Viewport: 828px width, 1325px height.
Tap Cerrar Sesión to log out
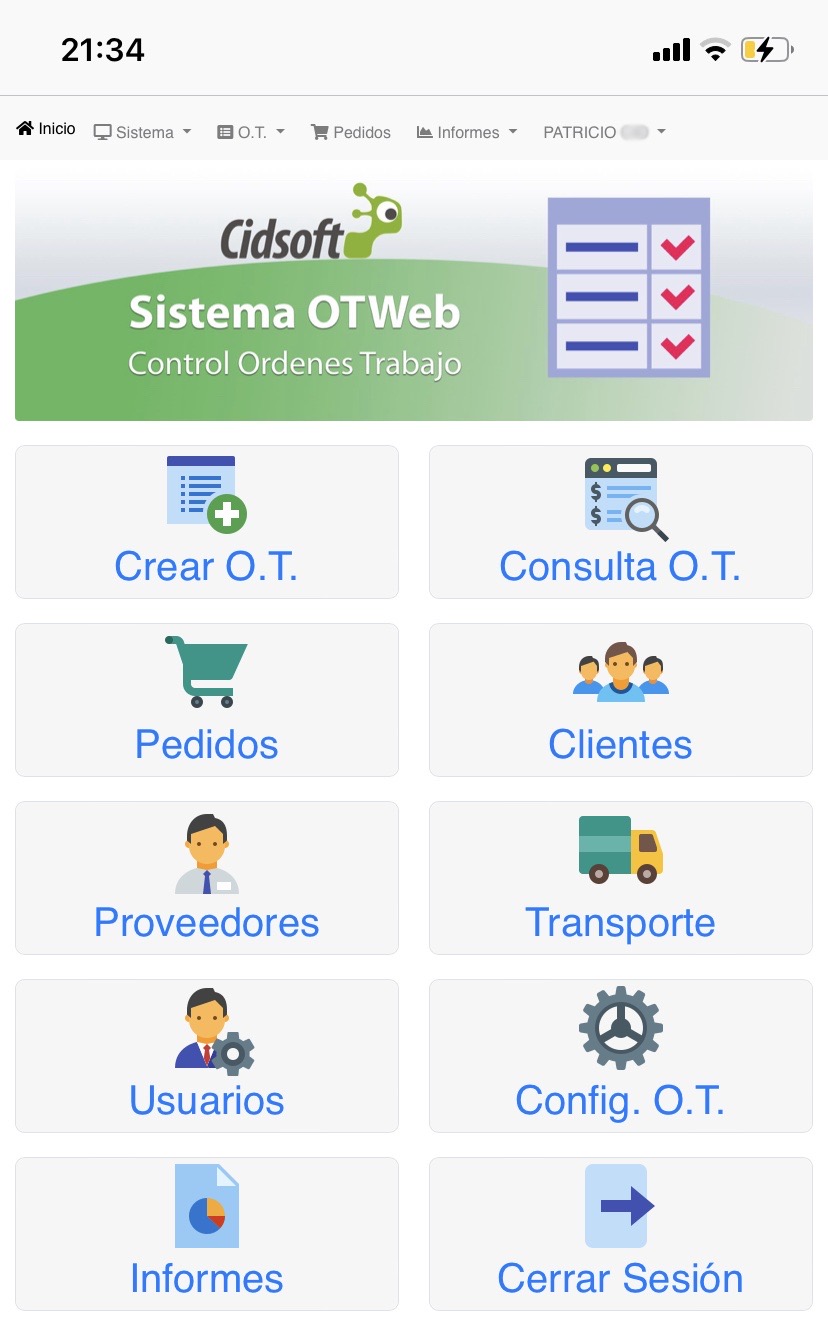[621, 1234]
